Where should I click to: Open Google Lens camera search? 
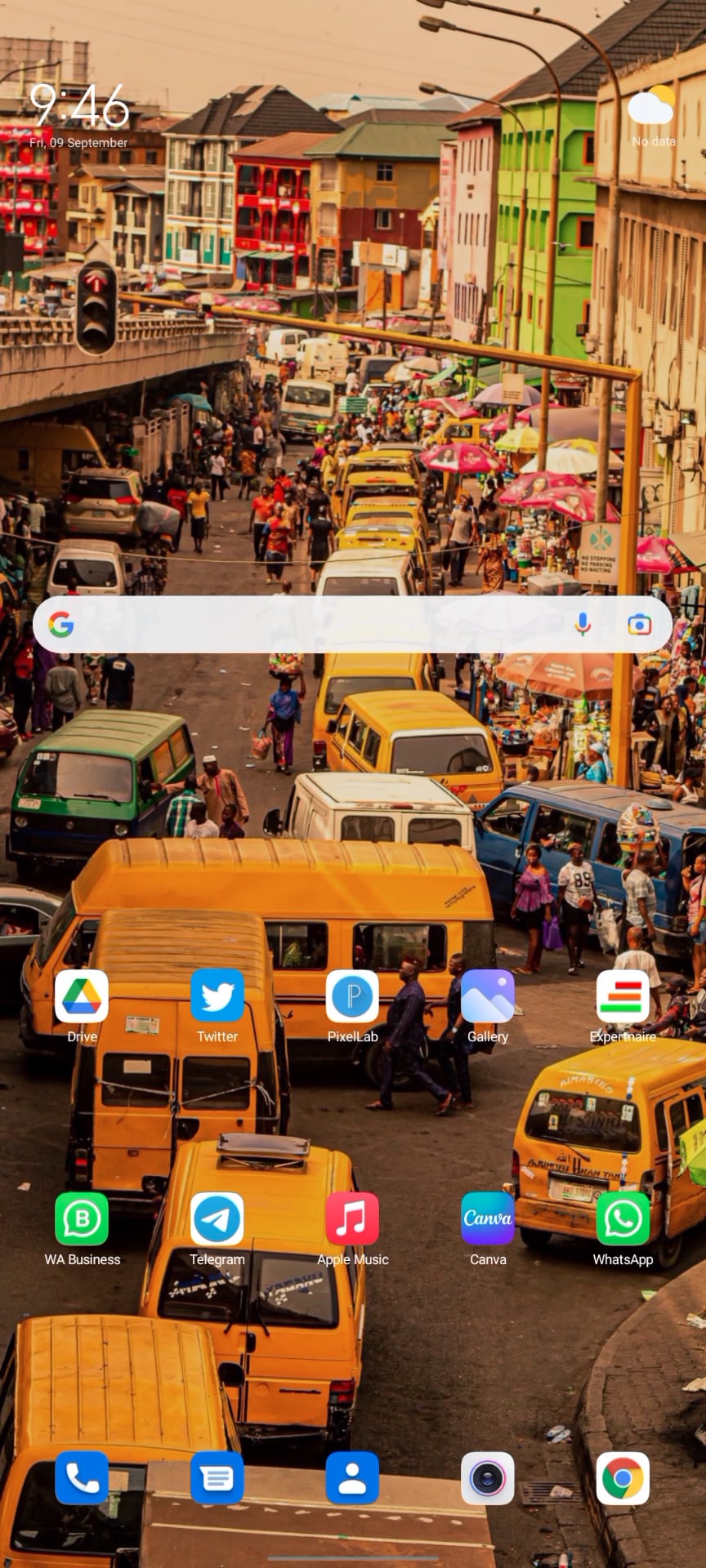(639, 625)
